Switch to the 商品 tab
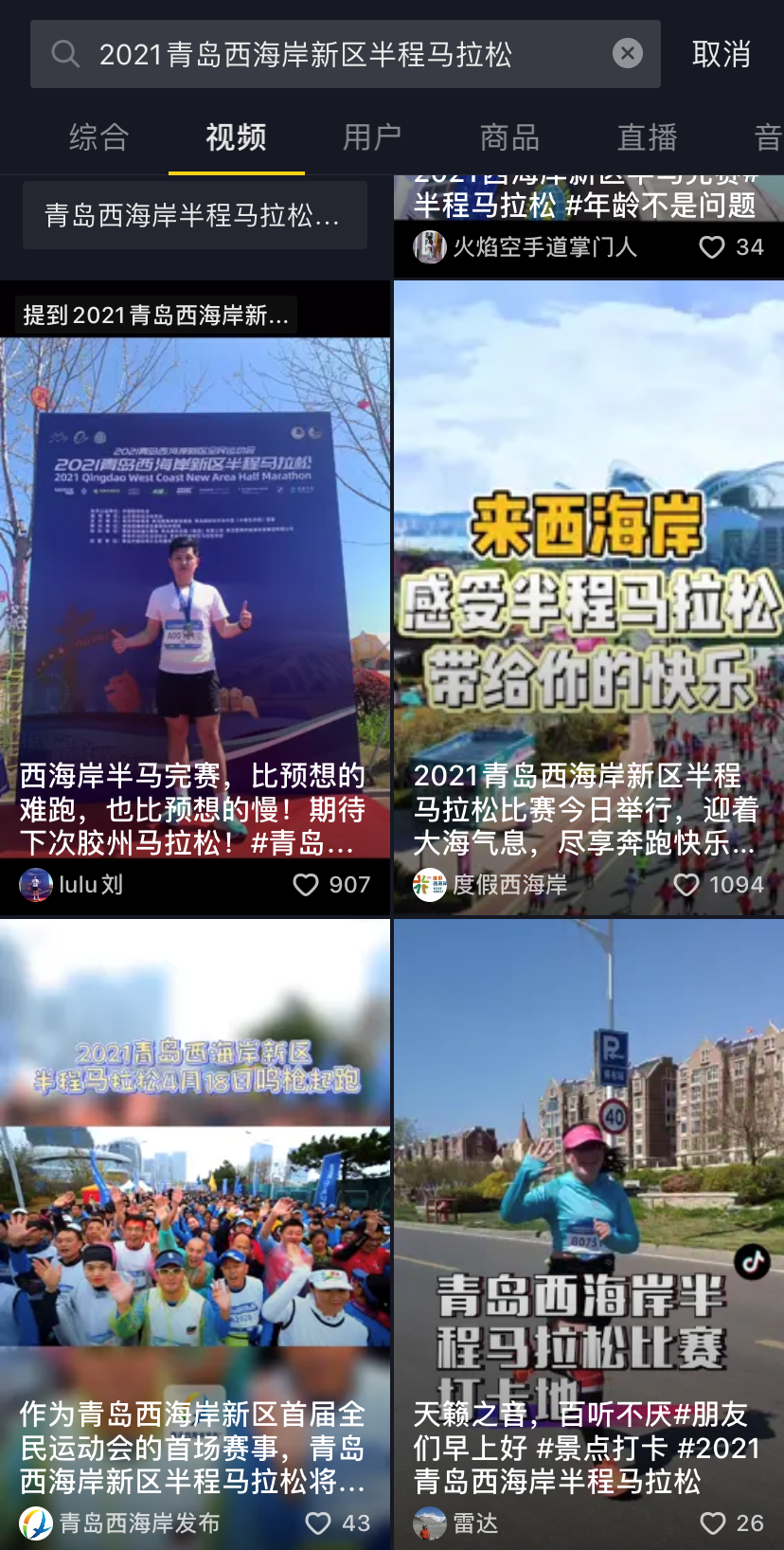The image size is (784, 1550). 509,137
